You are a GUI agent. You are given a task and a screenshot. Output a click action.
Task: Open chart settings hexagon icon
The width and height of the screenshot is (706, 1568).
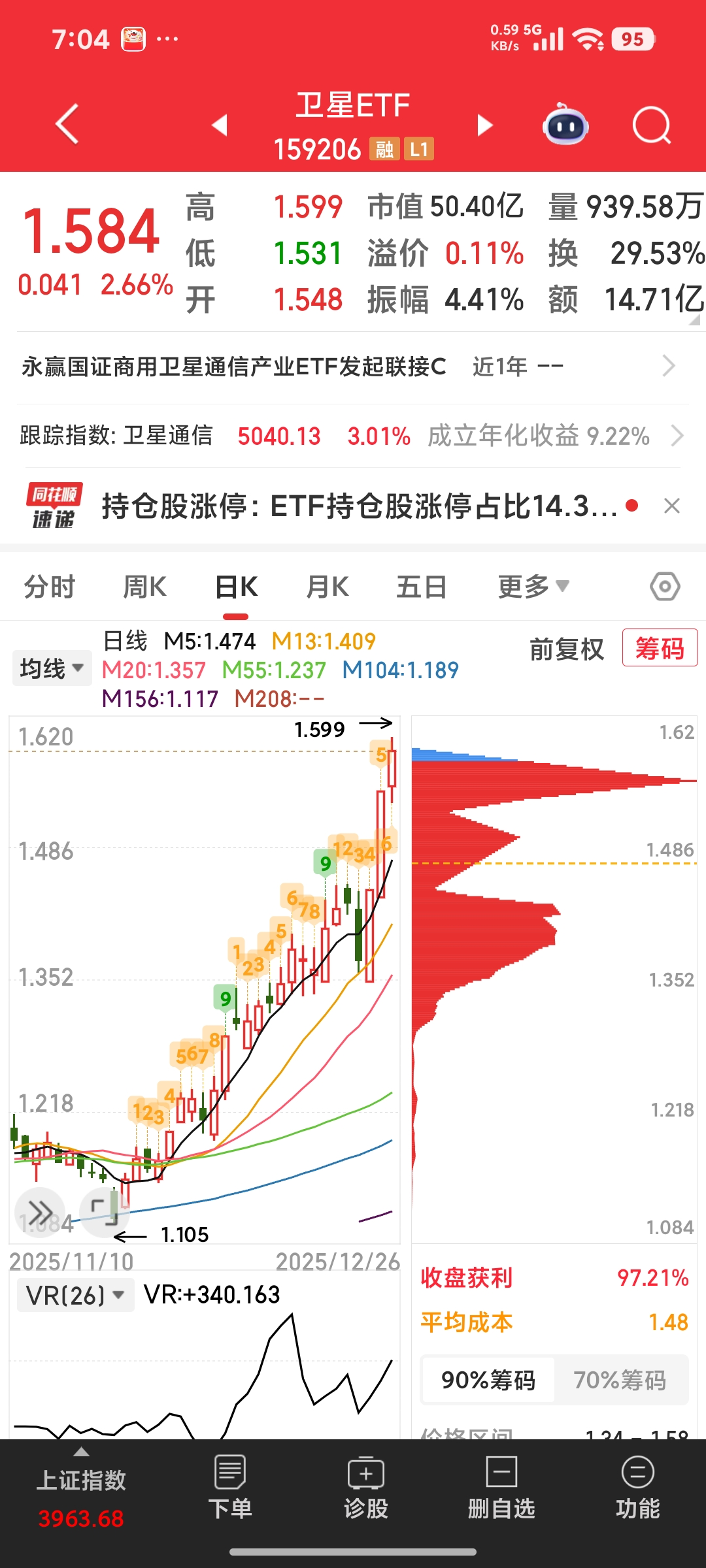click(x=665, y=587)
